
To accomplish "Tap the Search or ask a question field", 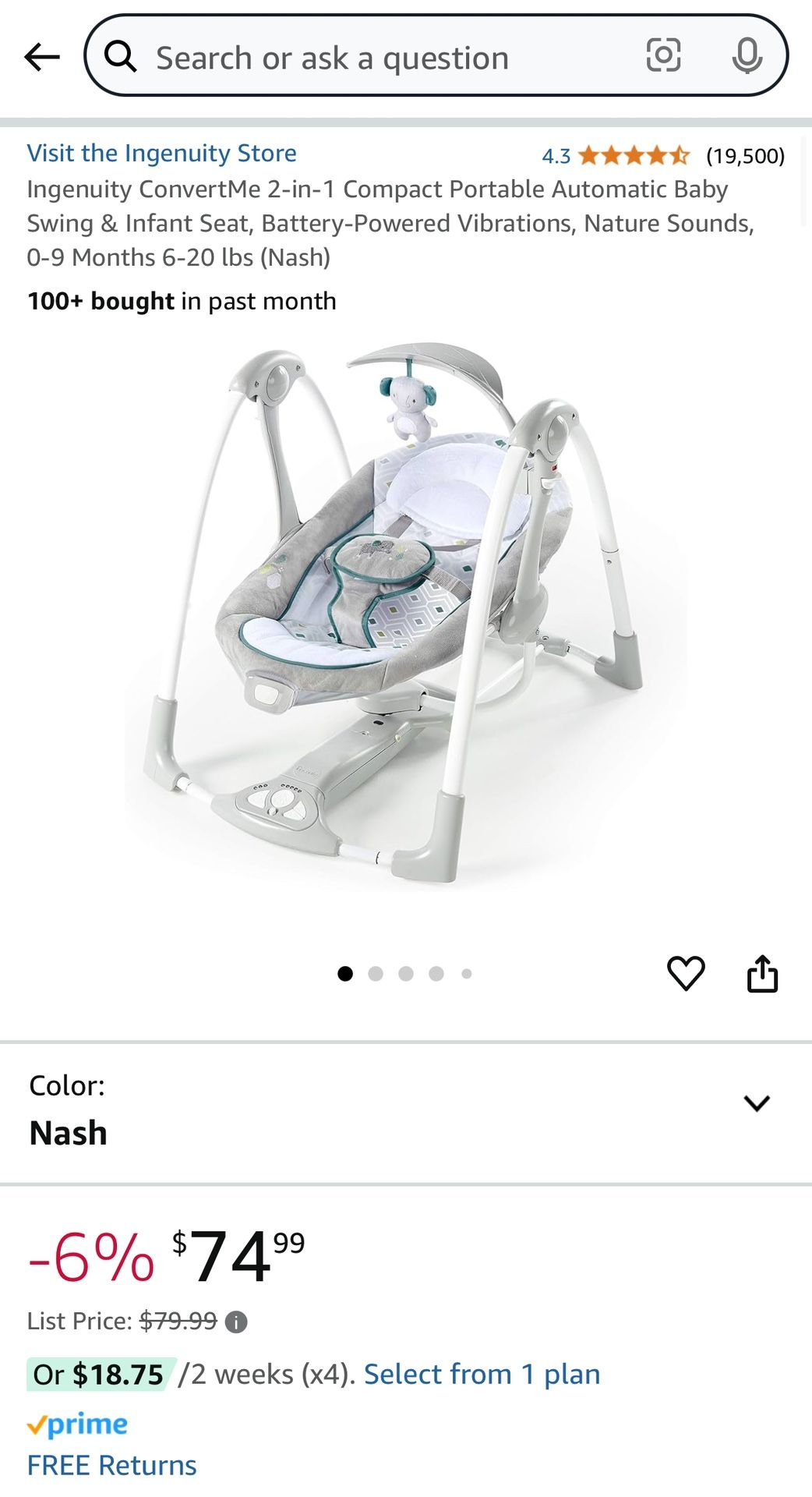I will pos(335,57).
